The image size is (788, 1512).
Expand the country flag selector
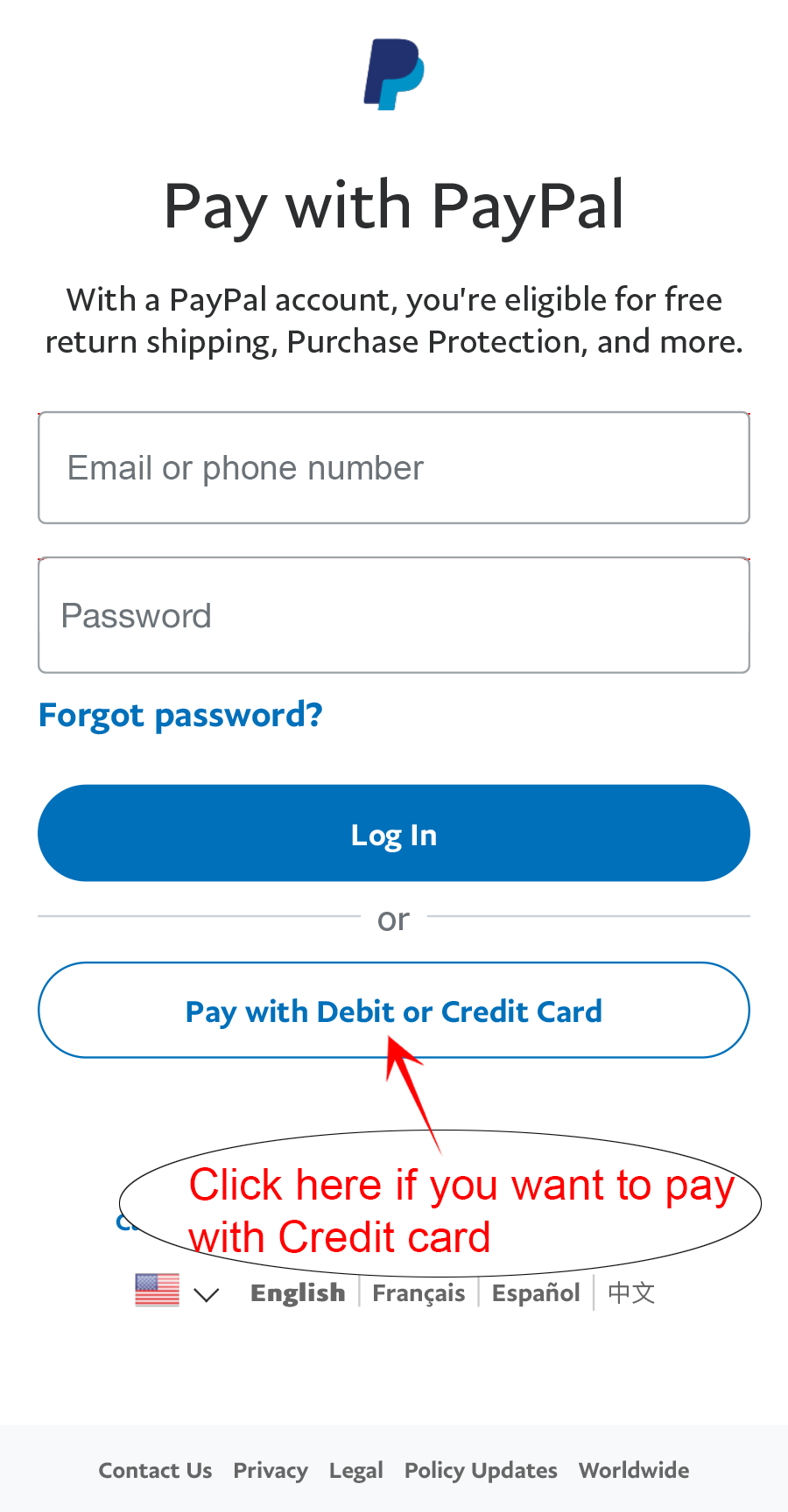(177, 1291)
